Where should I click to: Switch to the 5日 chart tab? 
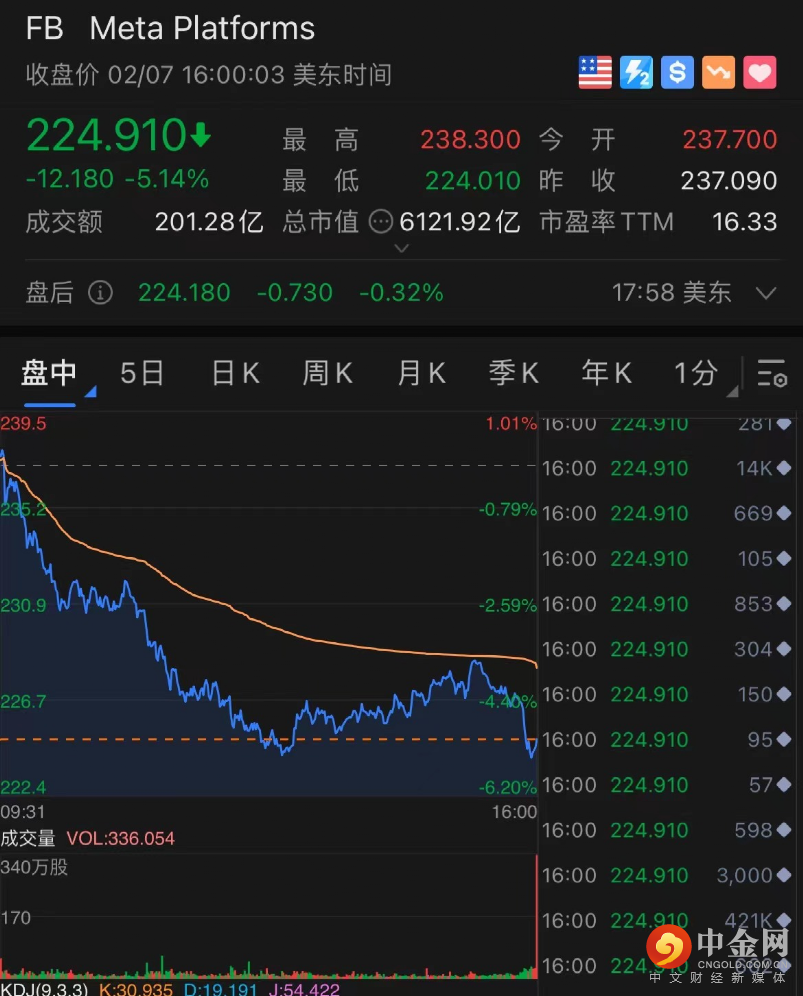pyautogui.click(x=142, y=373)
